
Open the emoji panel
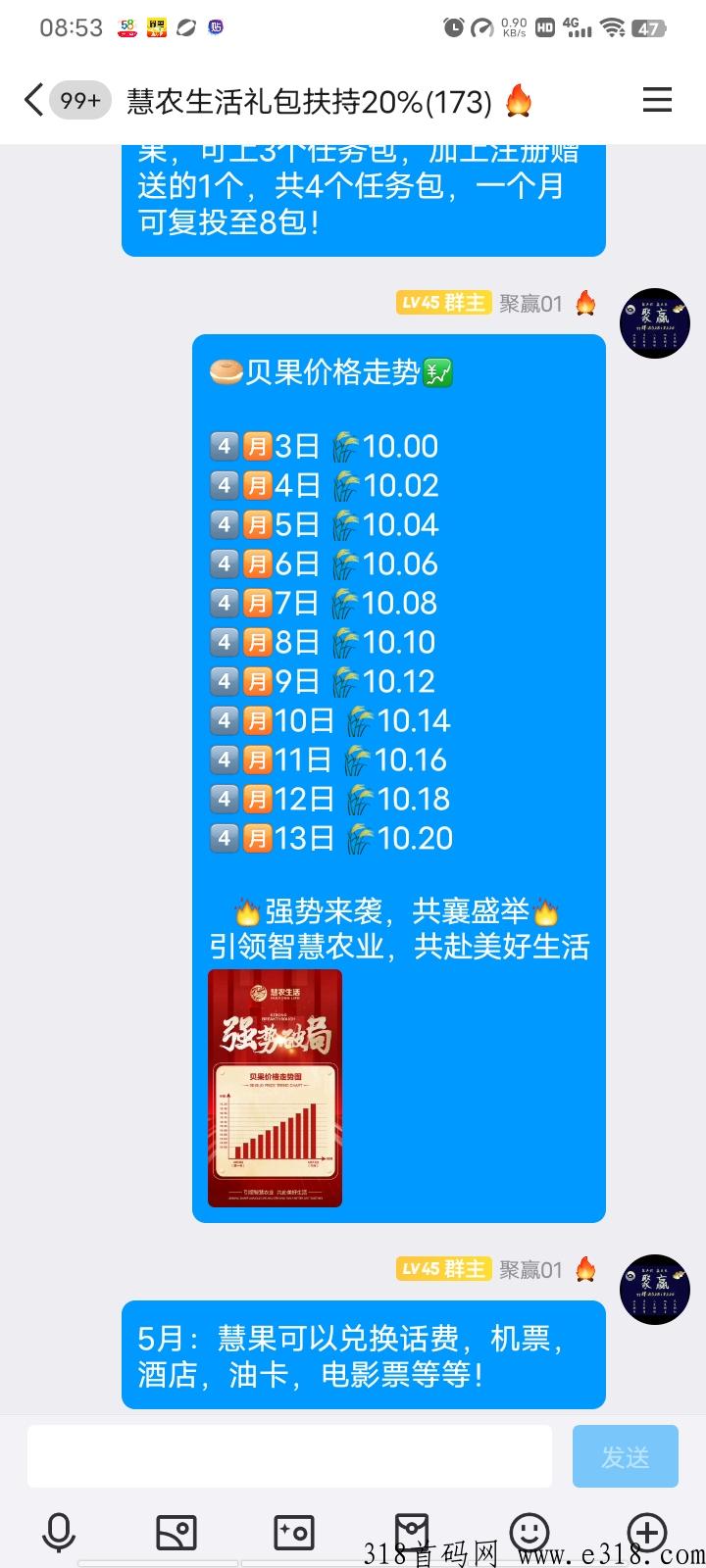point(529,1533)
